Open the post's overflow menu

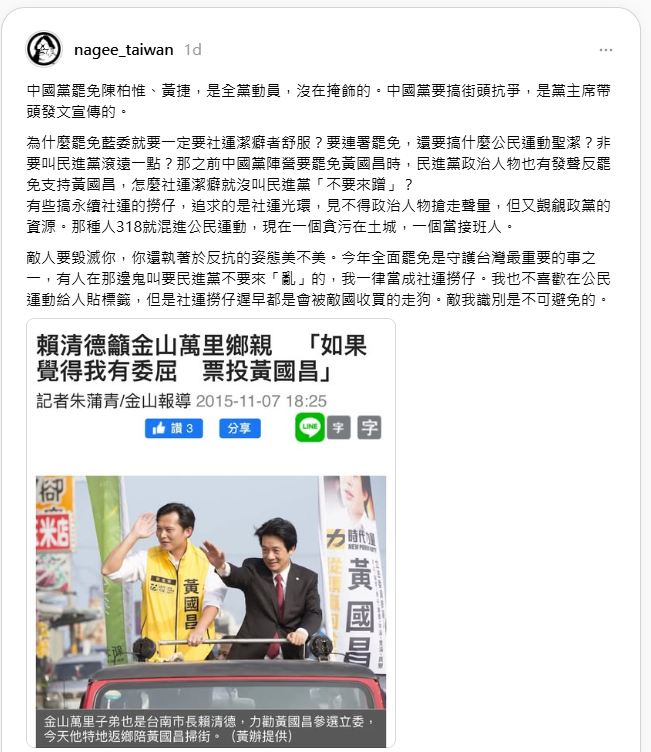tap(605, 50)
